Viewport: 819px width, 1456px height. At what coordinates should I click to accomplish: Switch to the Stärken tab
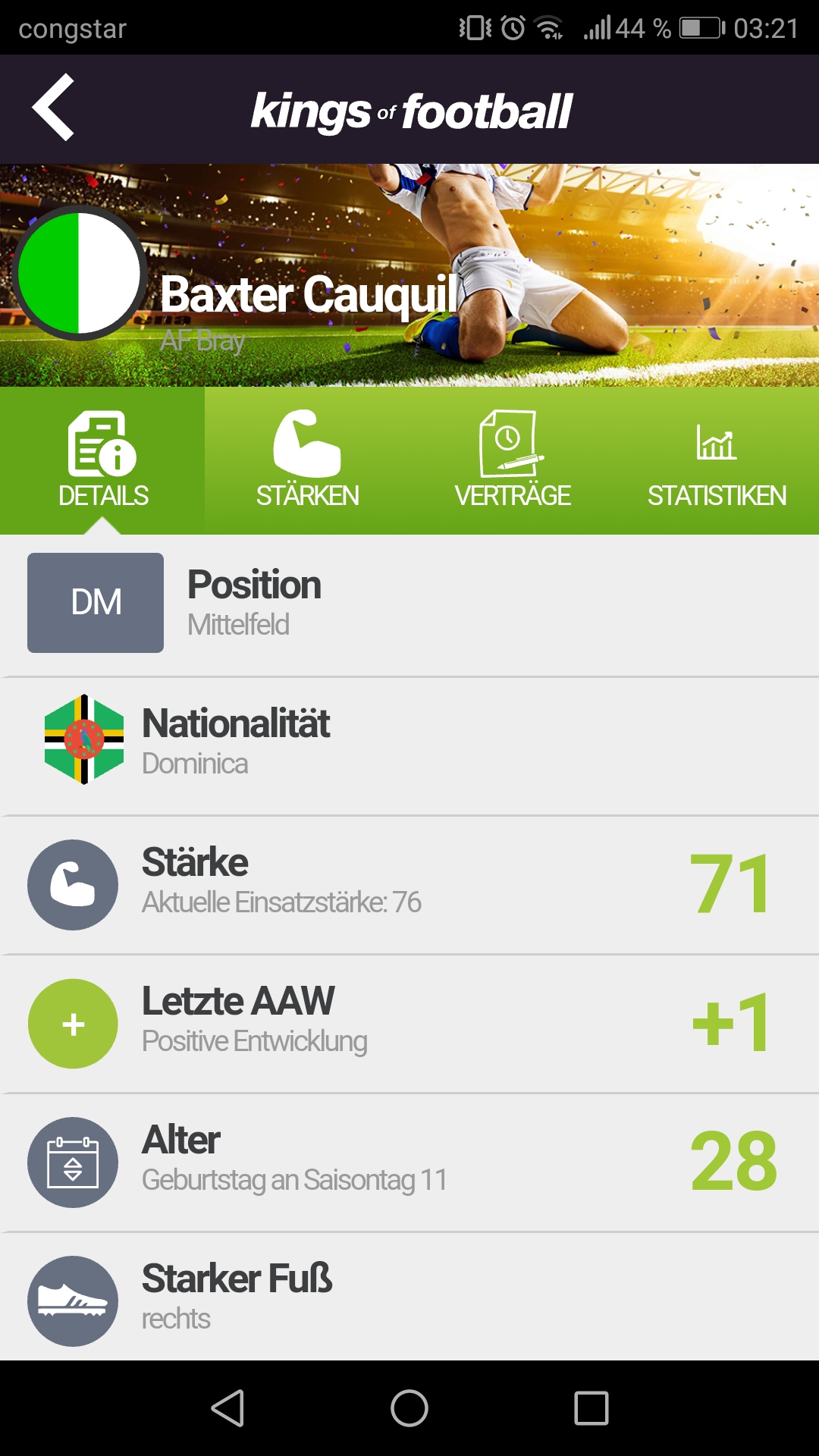307,460
